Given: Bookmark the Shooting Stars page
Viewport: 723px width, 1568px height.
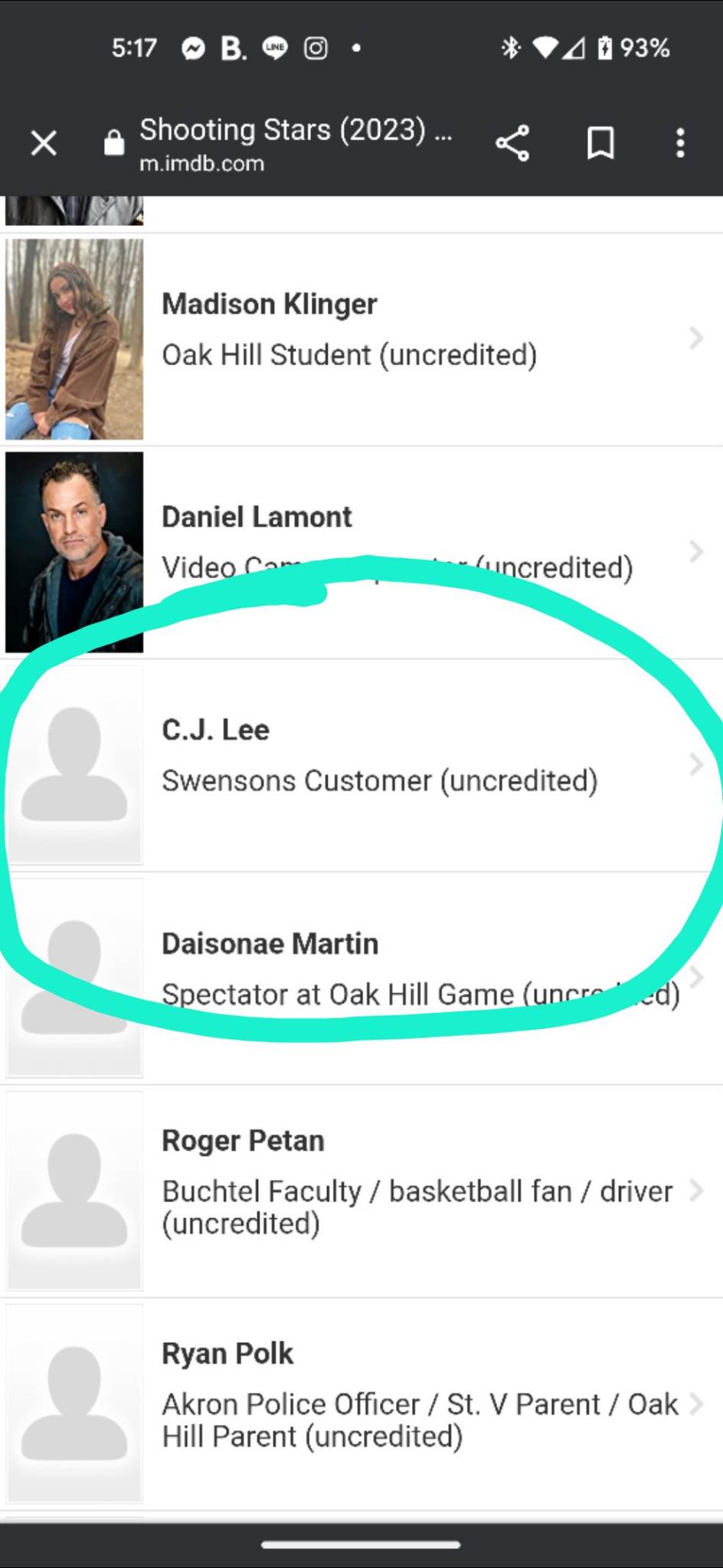Looking at the screenshot, I should (x=600, y=143).
